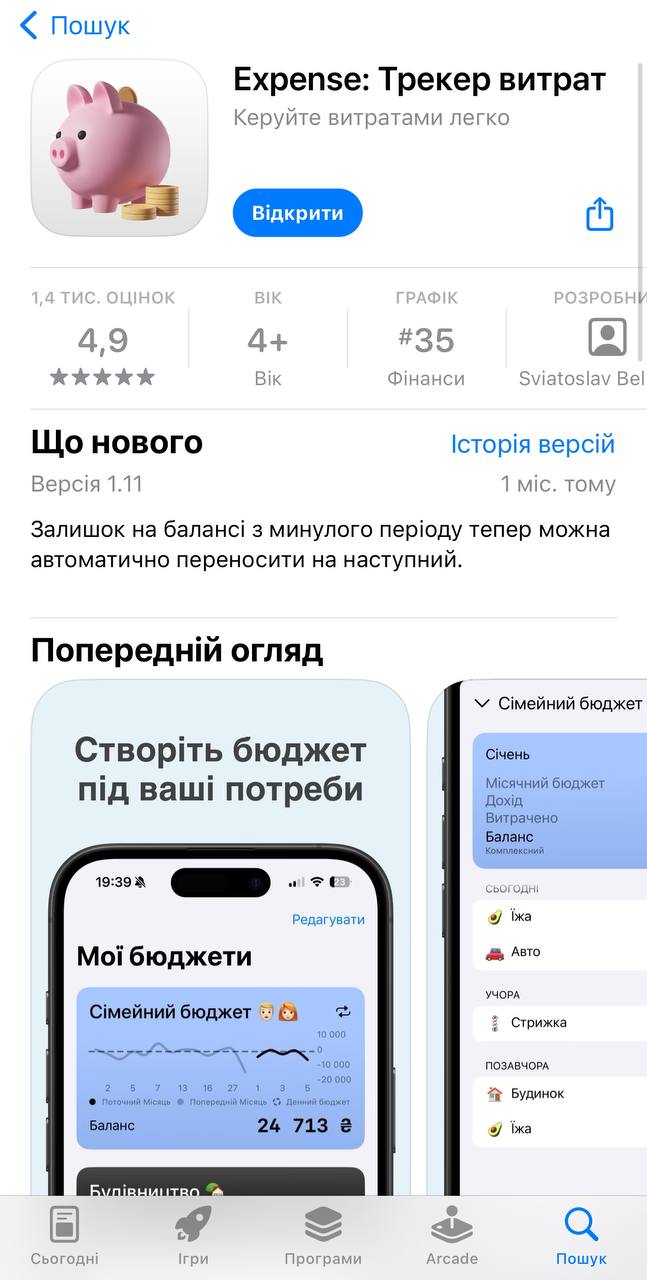This screenshot has height=1280, width=647.
Task: Switch to the Сьогодні tab
Action: (x=65, y=1236)
